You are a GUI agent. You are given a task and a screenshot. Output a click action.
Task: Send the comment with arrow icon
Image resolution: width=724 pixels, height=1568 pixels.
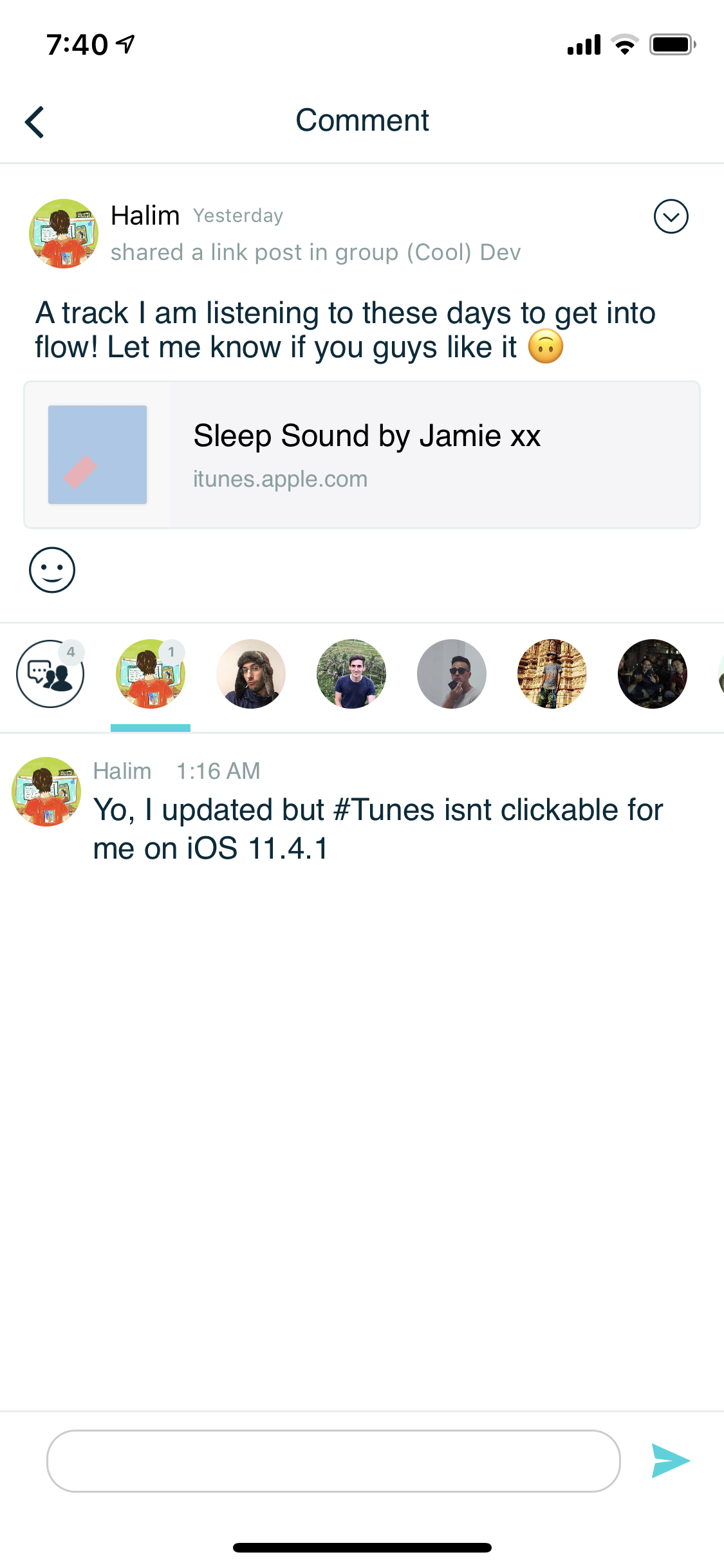pos(670,1461)
